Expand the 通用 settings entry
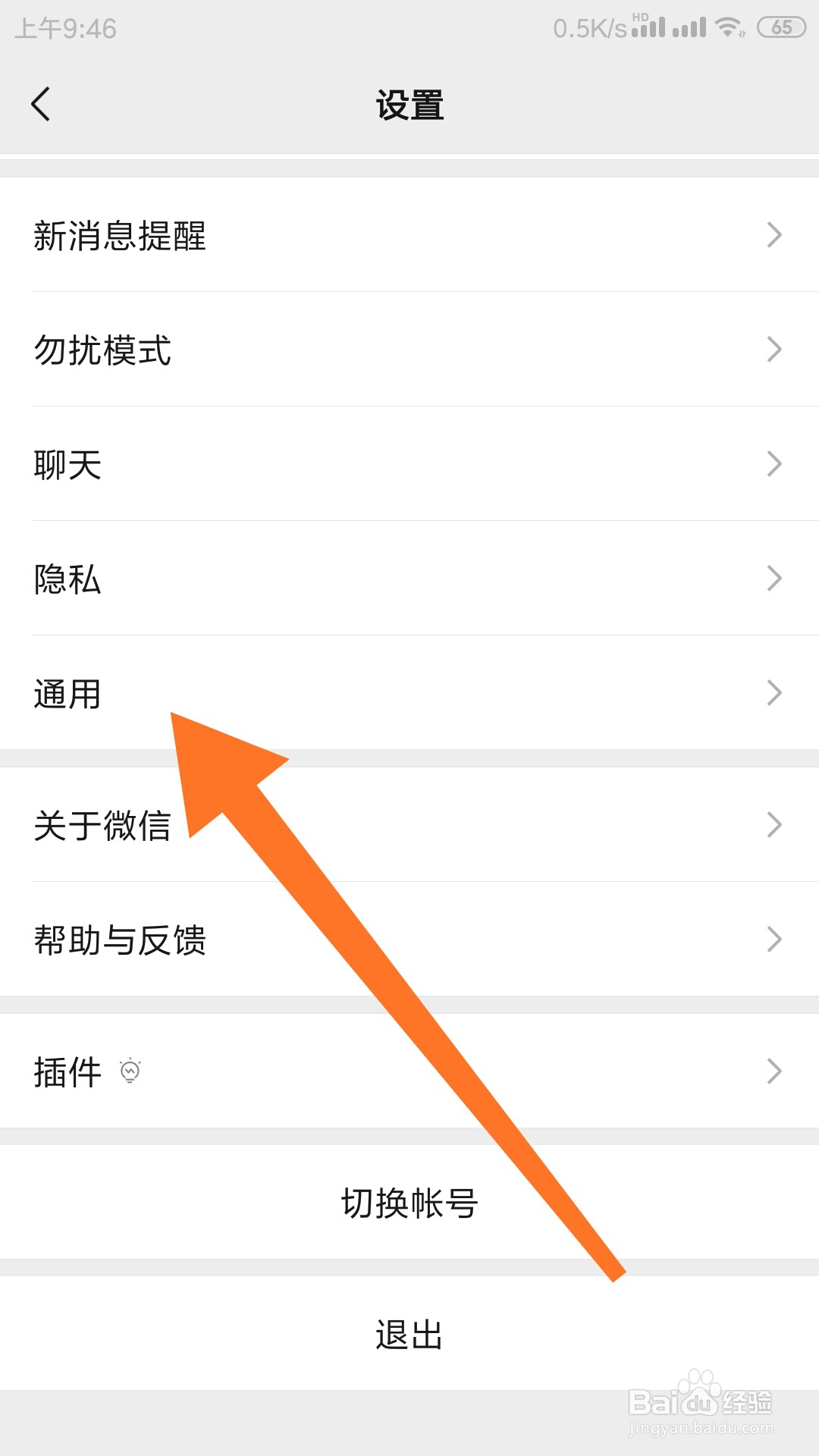819x1456 pixels. (x=67, y=692)
